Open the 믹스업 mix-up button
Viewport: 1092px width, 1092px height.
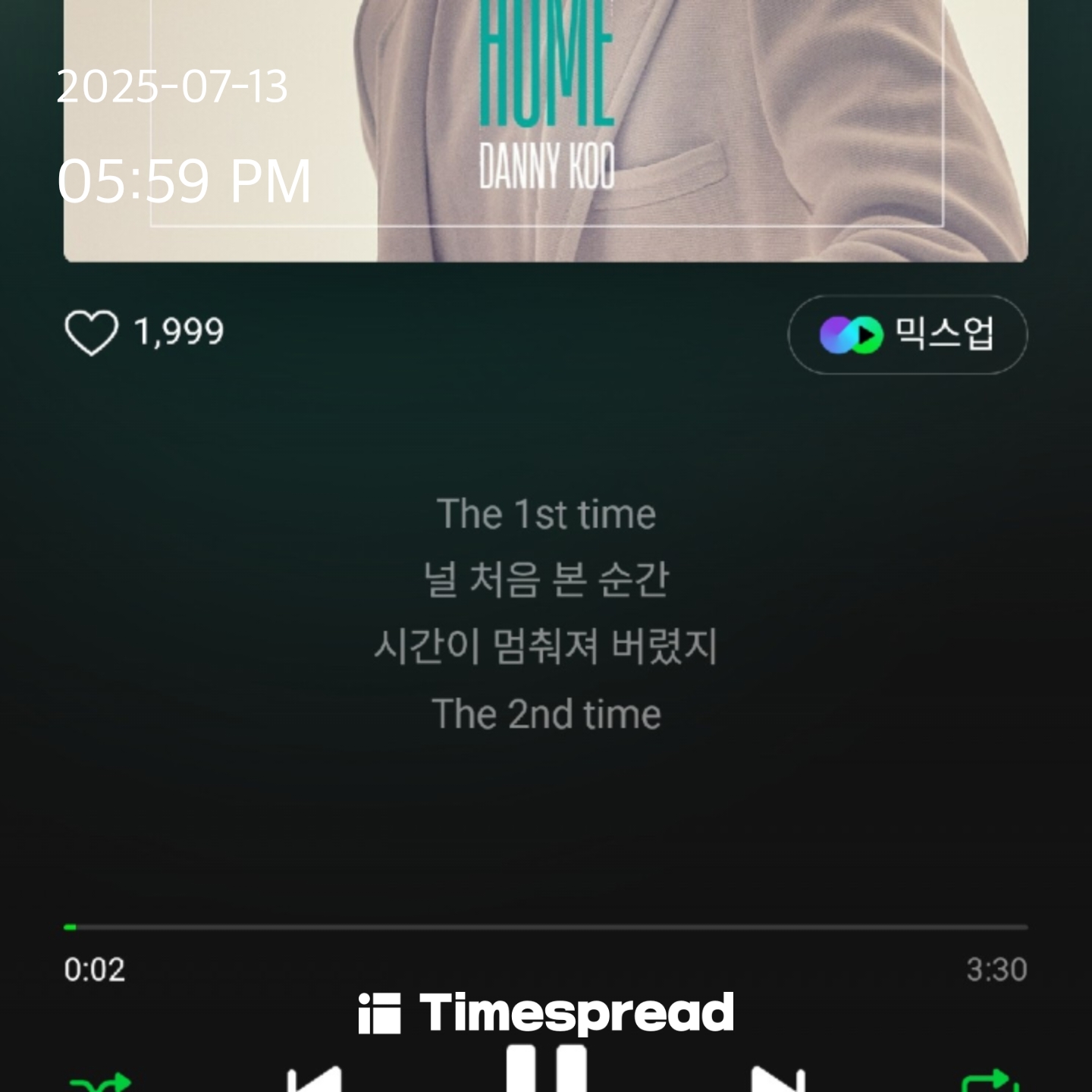(x=908, y=334)
